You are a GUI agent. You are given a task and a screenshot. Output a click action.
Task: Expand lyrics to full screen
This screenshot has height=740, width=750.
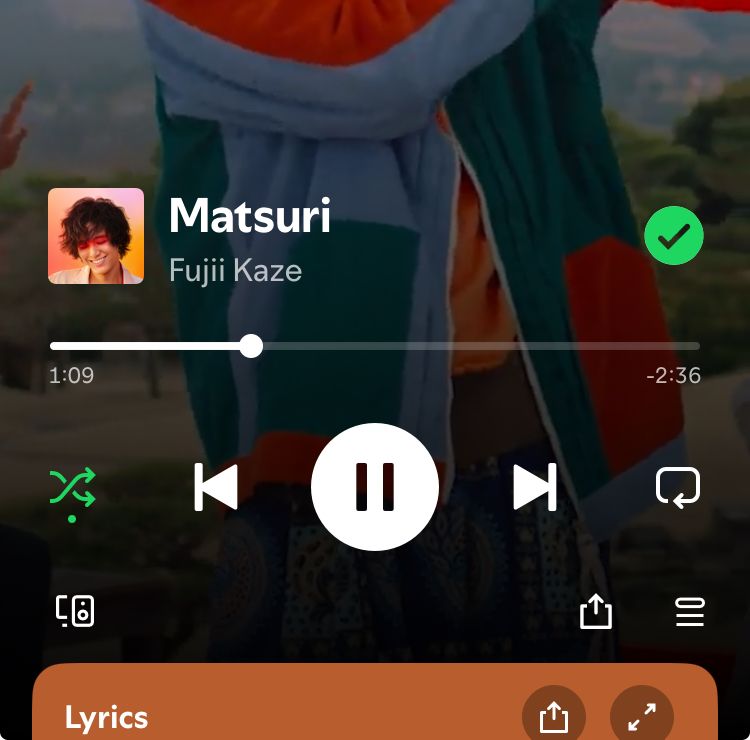(641, 715)
